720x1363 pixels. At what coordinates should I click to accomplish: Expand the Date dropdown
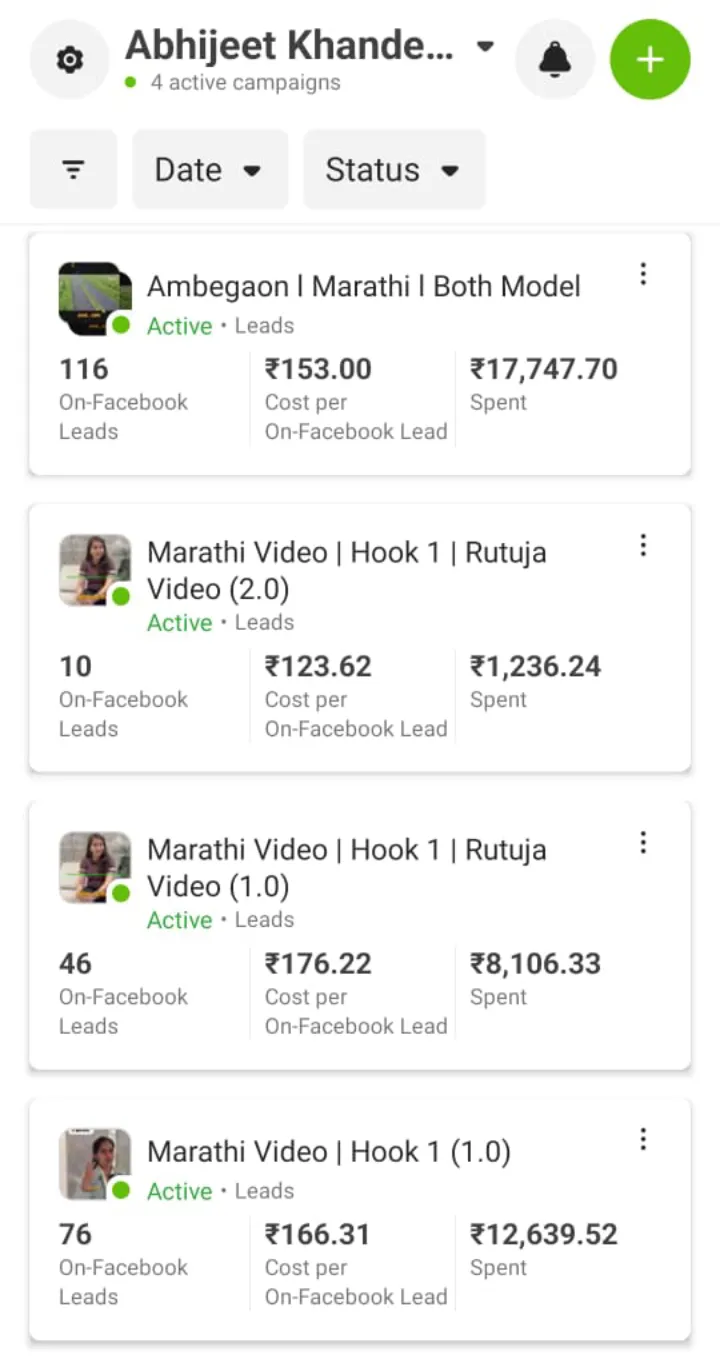pyautogui.click(x=209, y=170)
